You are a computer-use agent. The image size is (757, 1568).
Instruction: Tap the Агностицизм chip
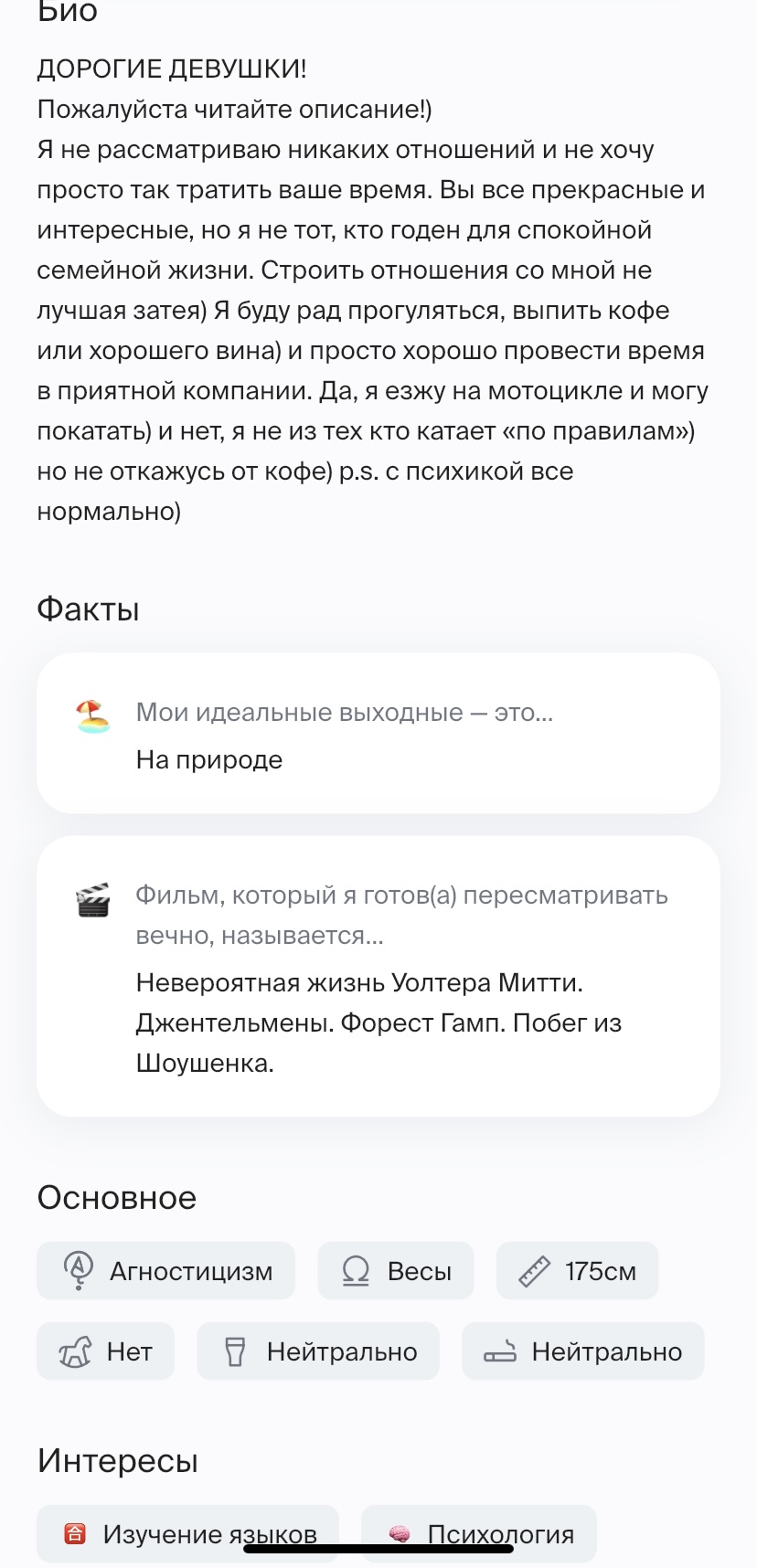[165, 1270]
